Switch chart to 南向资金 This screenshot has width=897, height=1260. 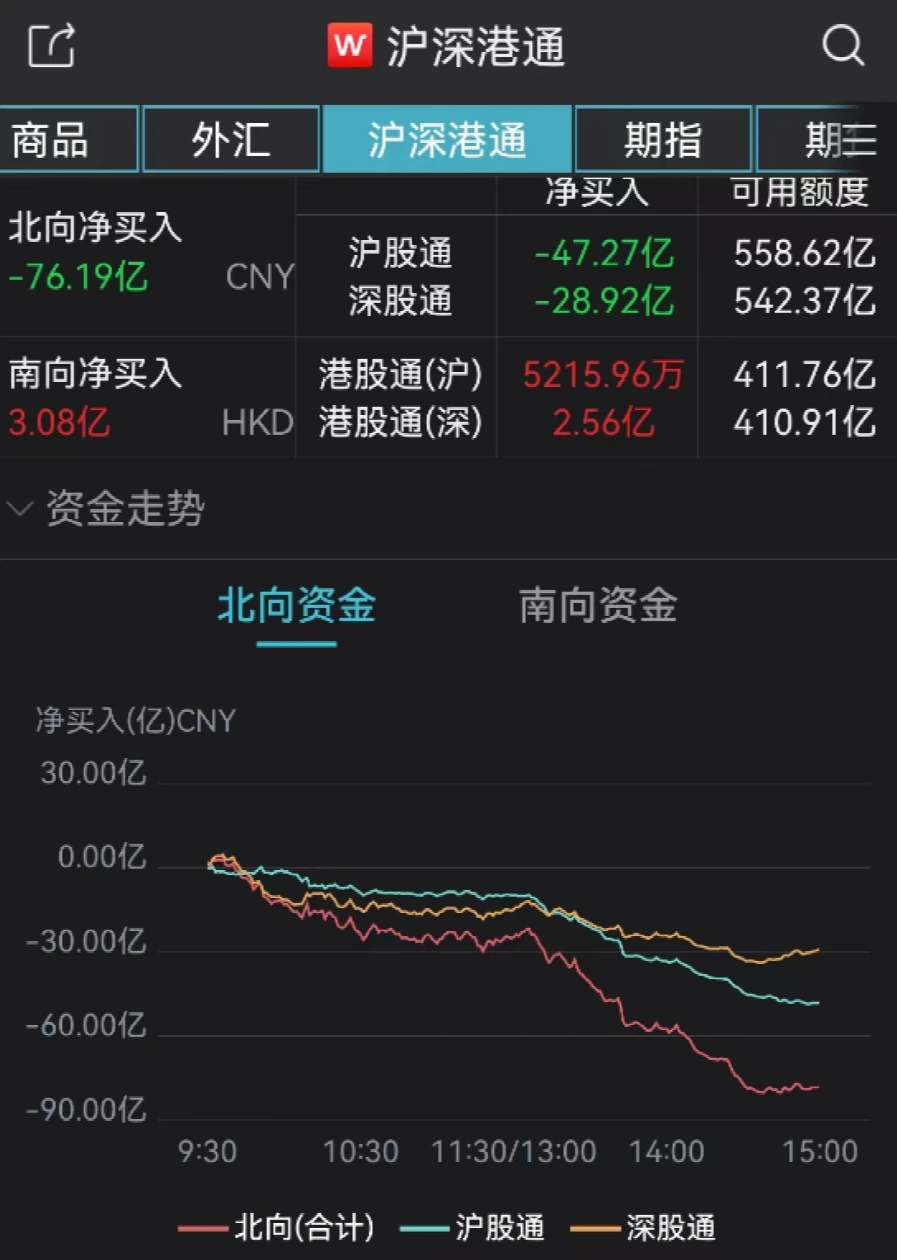pos(598,607)
